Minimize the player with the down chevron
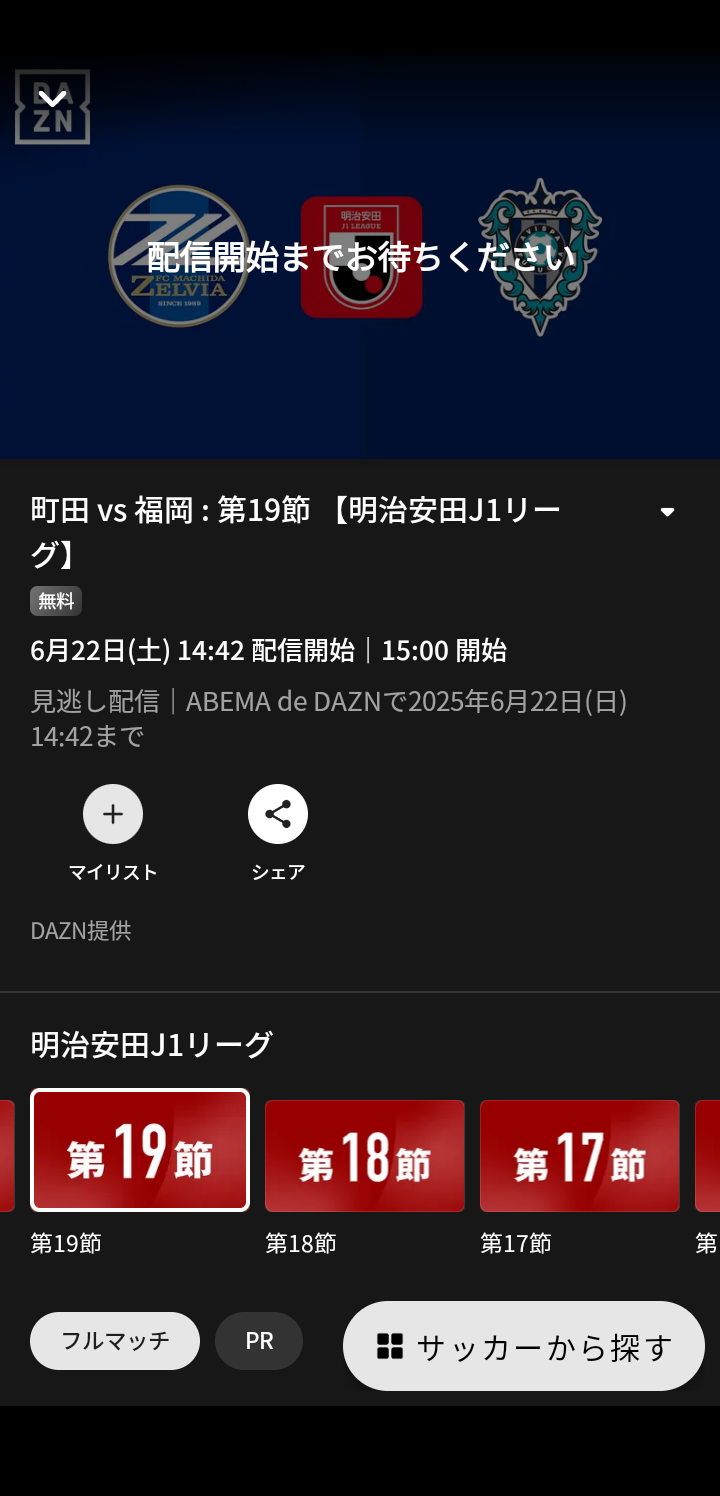The height and width of the screenshot is (1496, 720). [x=52, y=98]
